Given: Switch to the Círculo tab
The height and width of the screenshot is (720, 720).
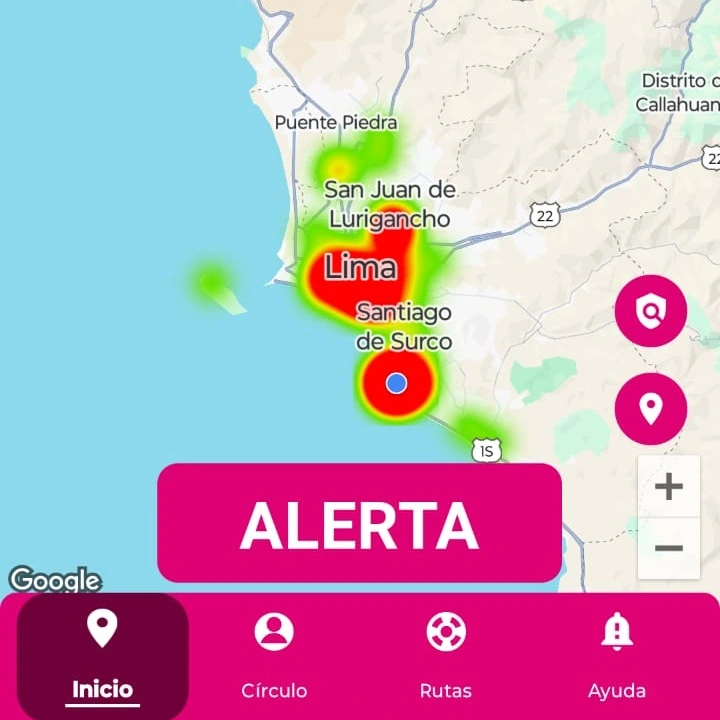Looking at the screenshot, I should pos(274,655).
